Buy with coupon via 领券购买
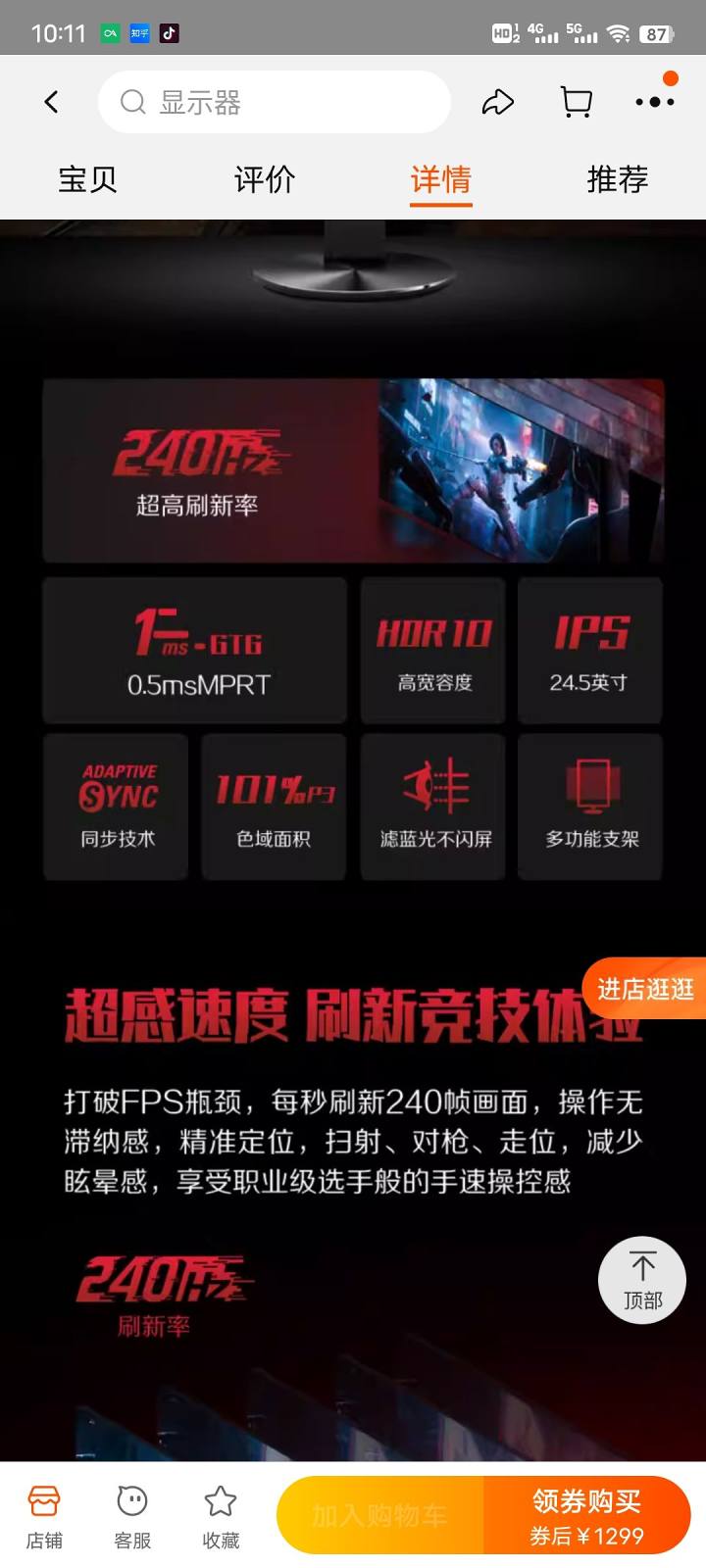The height and width of the screenshot is (1568, 706). click(x=586, y=1515)
